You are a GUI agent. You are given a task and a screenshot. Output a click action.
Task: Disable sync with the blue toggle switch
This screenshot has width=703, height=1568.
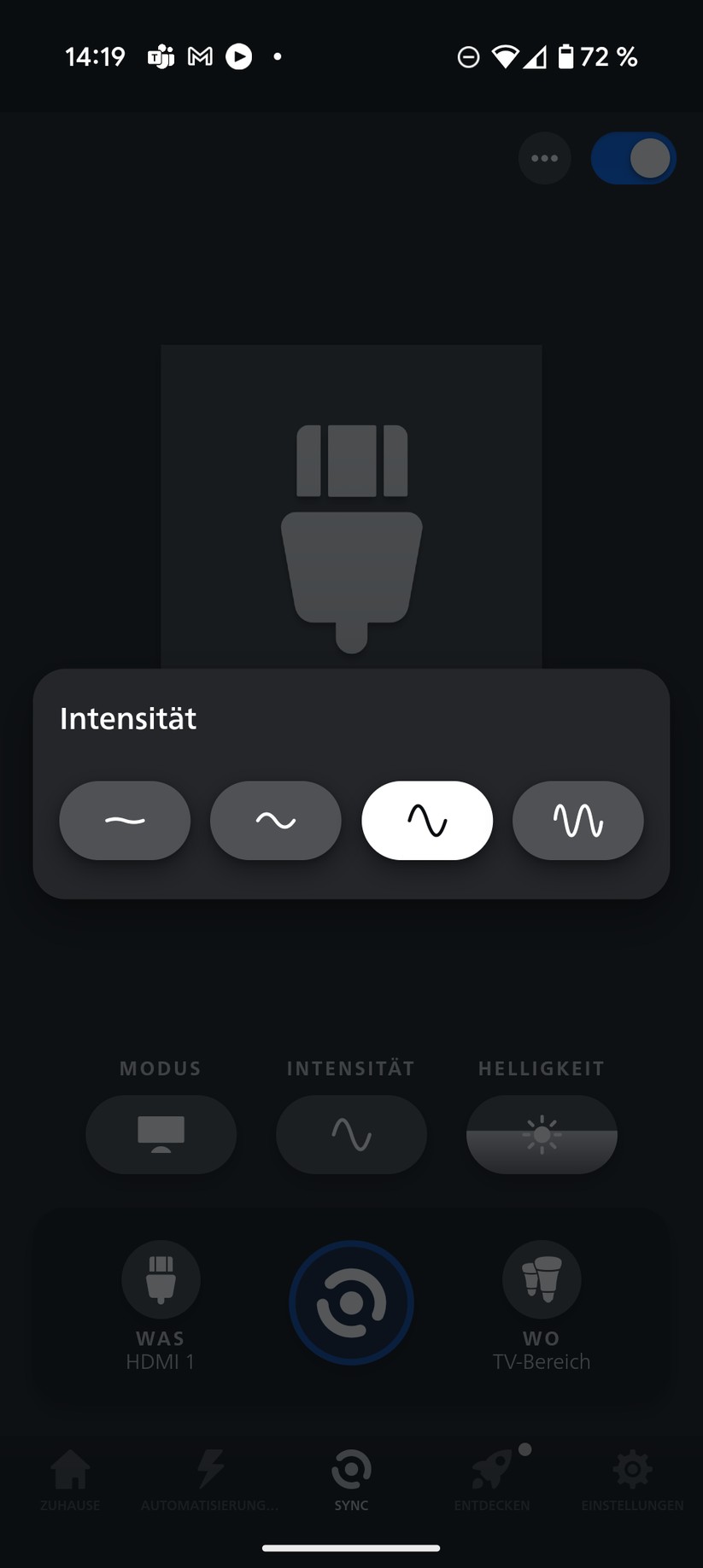(x=632, y=158)
